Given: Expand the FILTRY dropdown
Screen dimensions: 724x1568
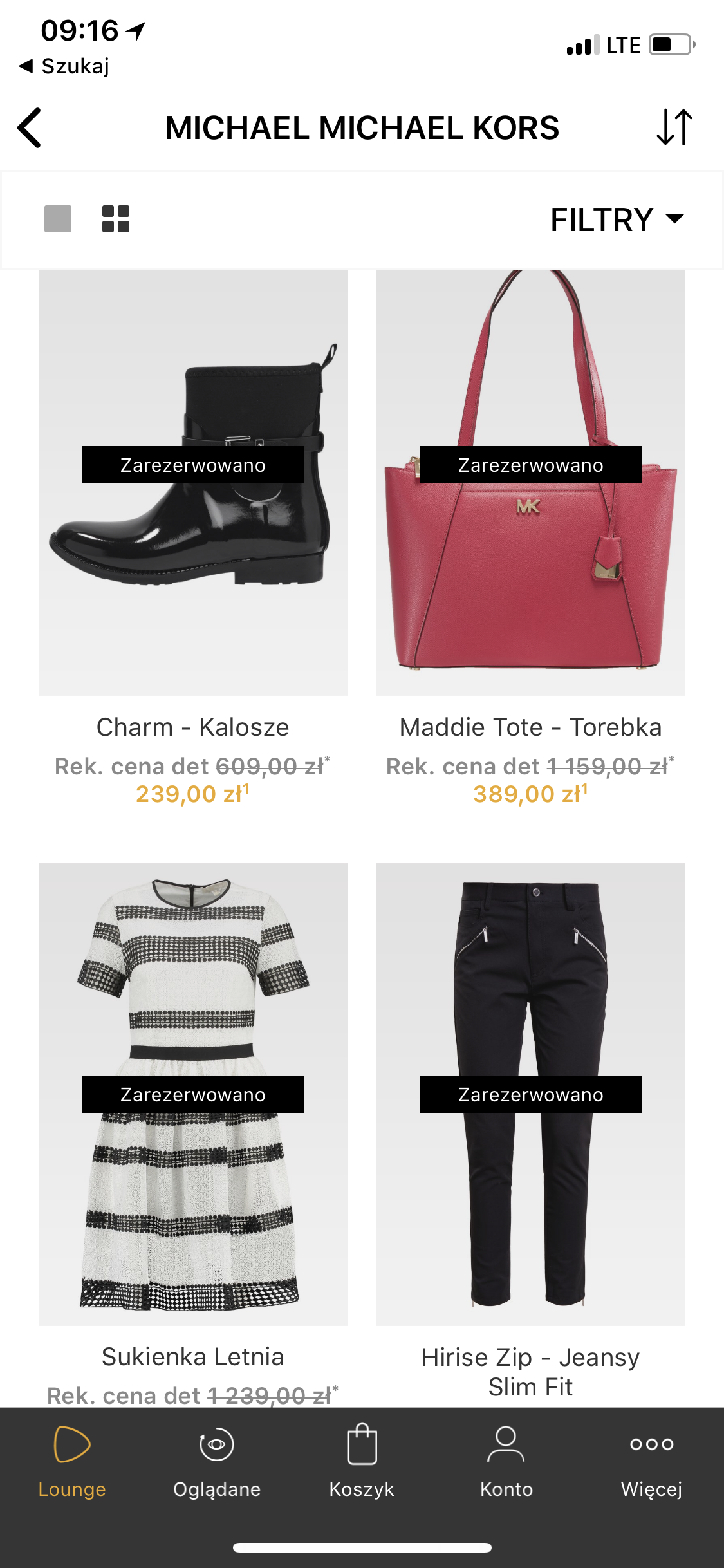Looking at the screenshot, I should coord(617,219).
